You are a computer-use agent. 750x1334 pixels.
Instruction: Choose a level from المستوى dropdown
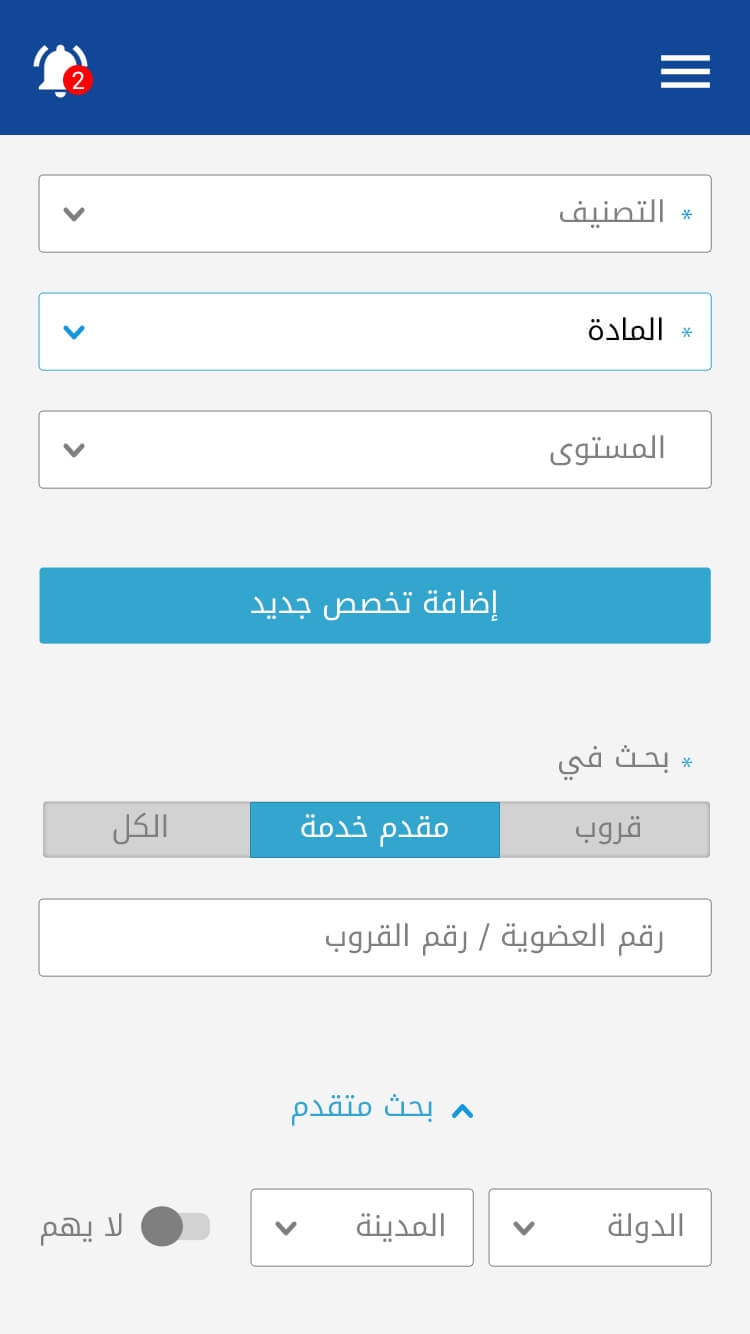(x=375, y=450)
